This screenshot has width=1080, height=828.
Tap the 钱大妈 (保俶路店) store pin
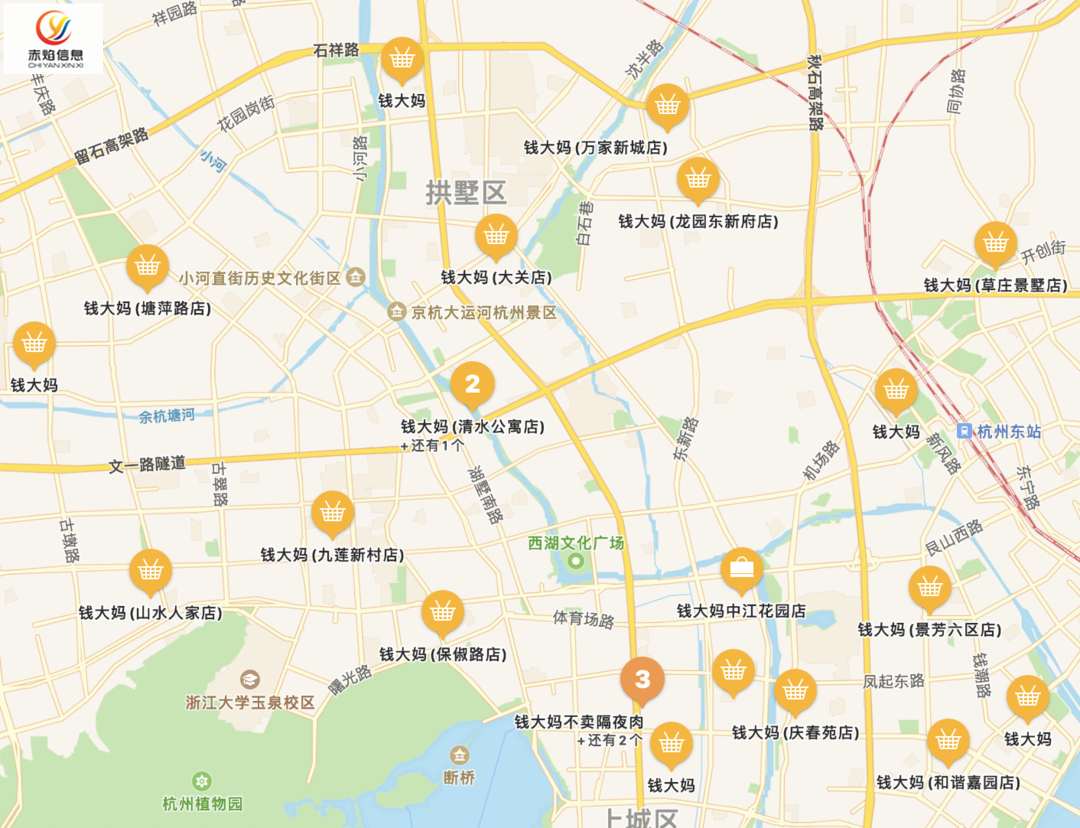coord(443,613)
